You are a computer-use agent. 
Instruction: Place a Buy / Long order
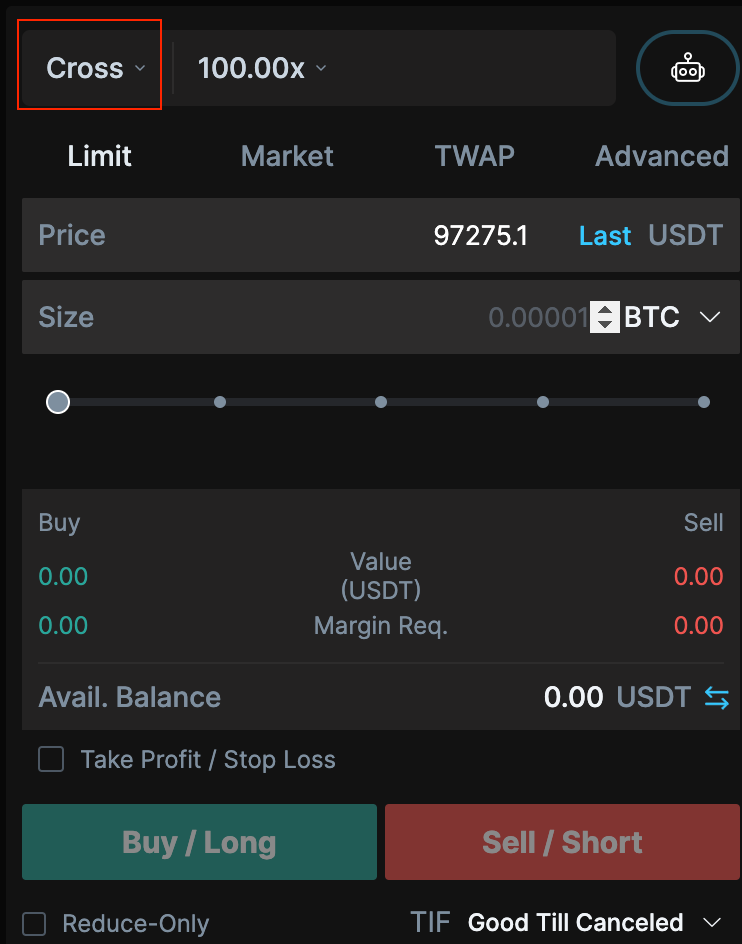(199, 842)
